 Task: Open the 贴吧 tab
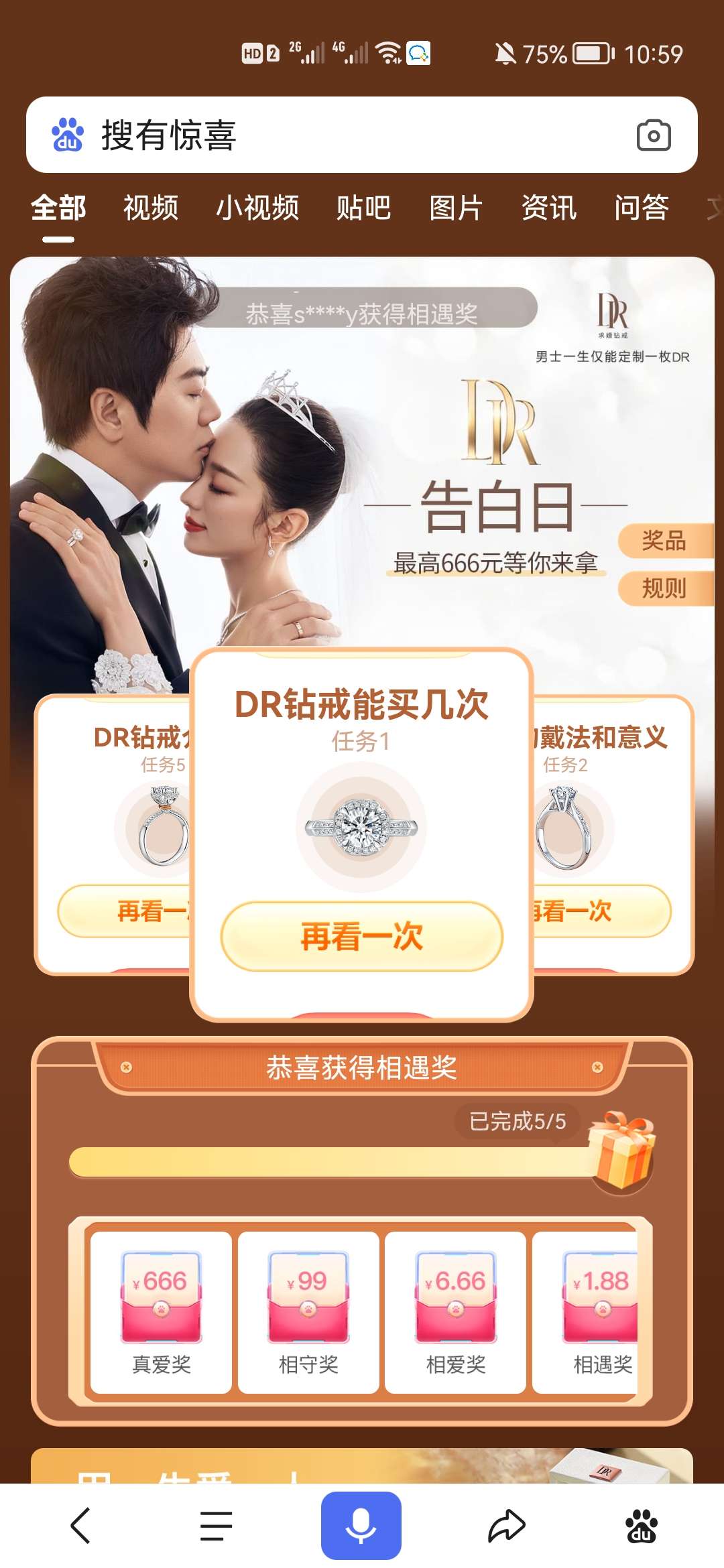click(363, 208)
